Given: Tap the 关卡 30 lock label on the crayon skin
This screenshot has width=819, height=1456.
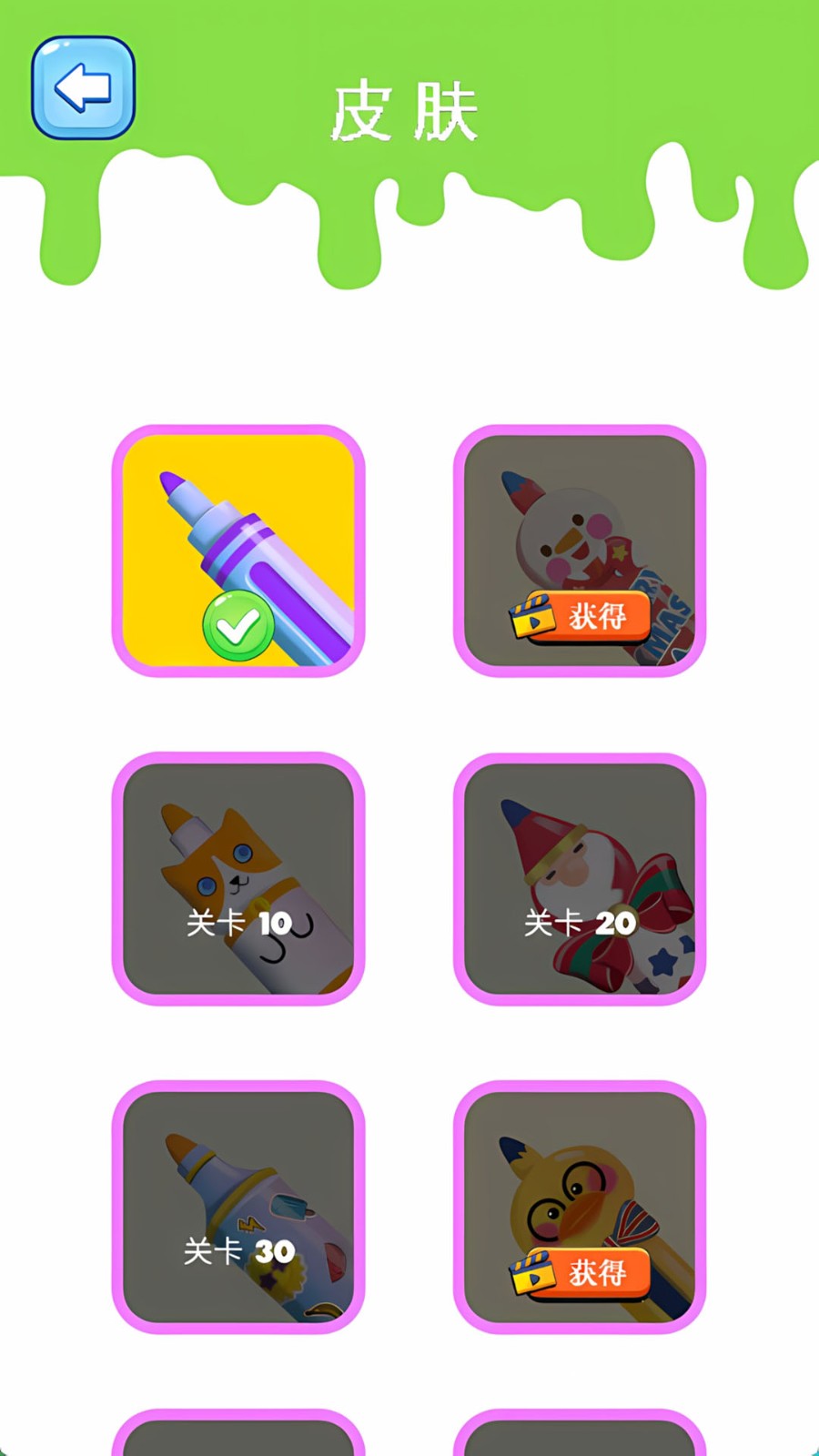Looking at the screenshot, I should pyautogui.click(x=238, y=1253).
